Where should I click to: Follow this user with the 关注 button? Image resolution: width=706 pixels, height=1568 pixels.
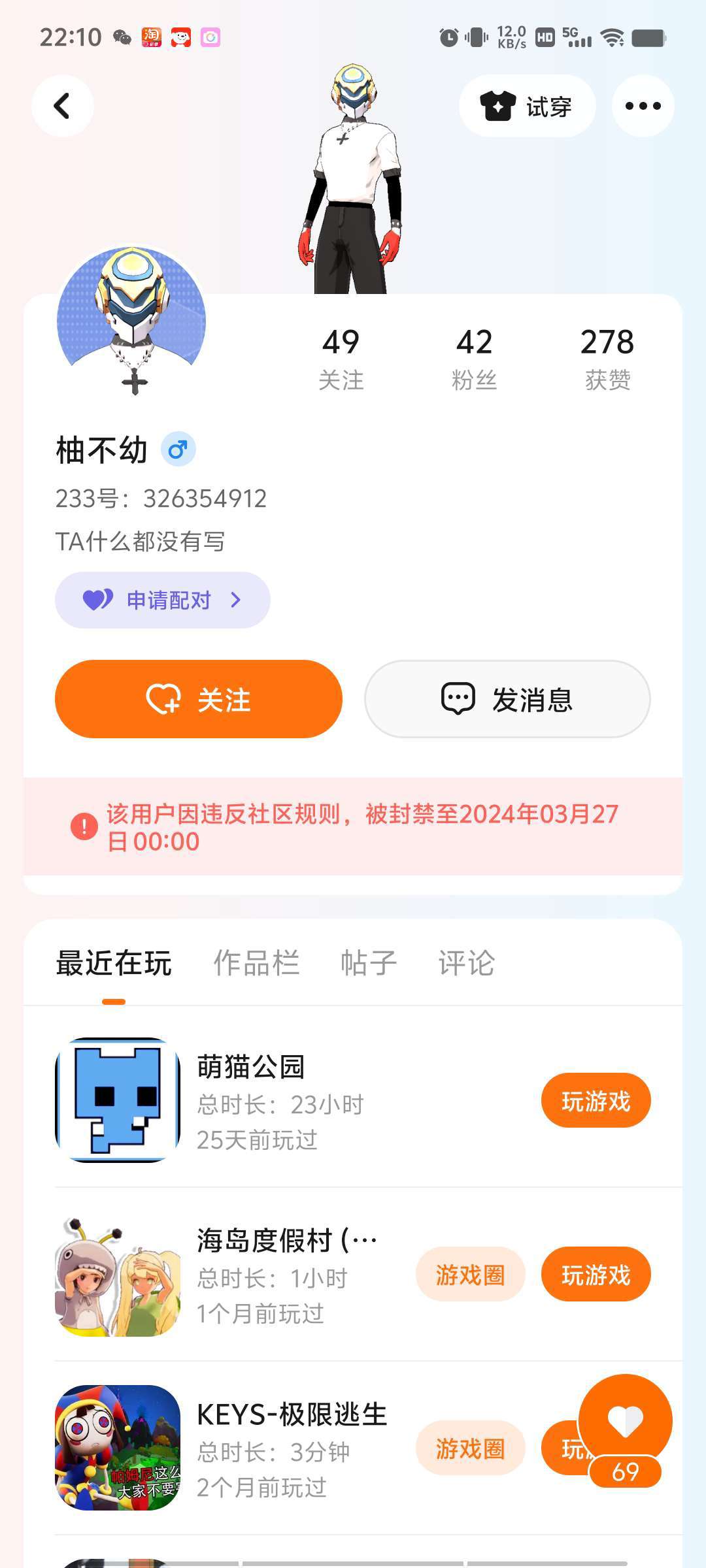pyautogui.click(x=199, y=699)
